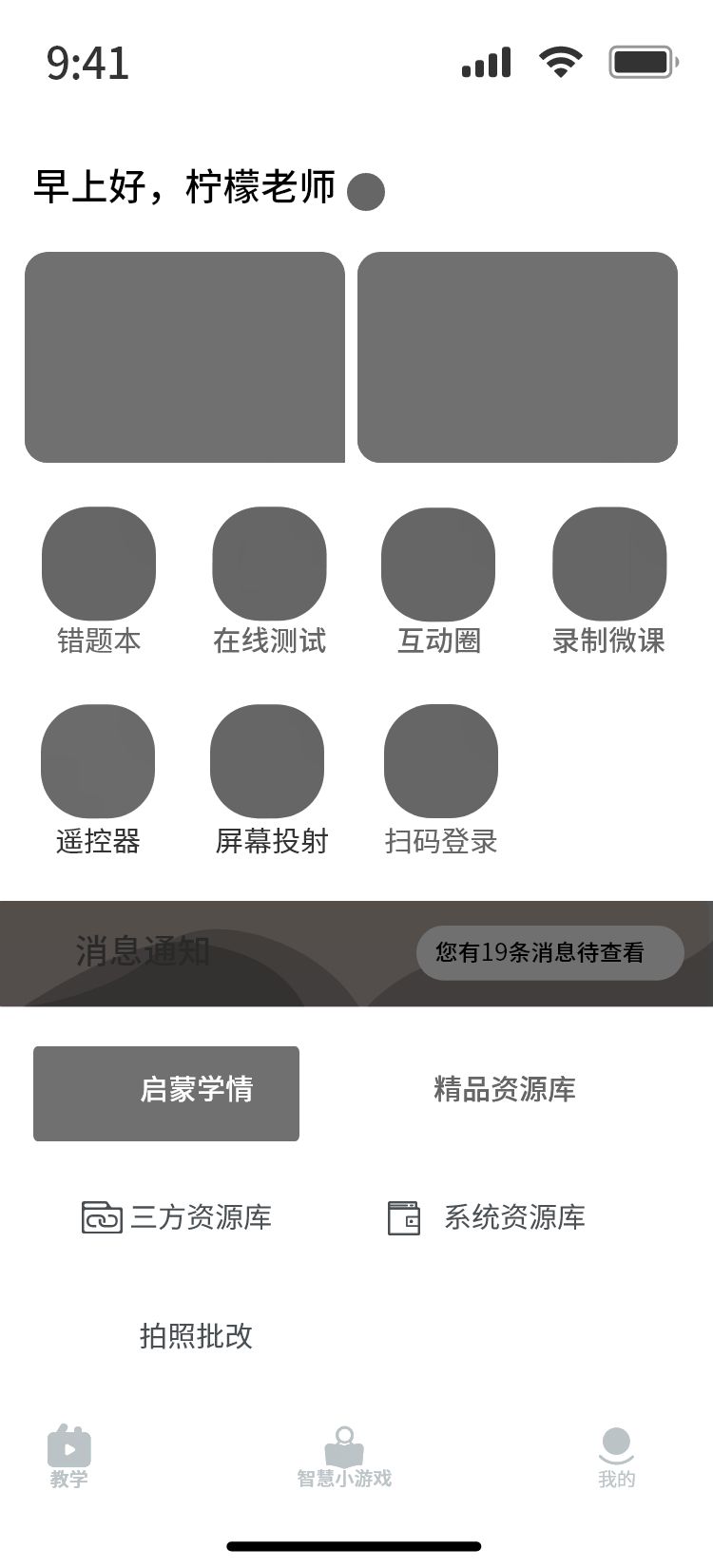
Task: Open the 遥控器 tool
Action: [x=98, y=761]
